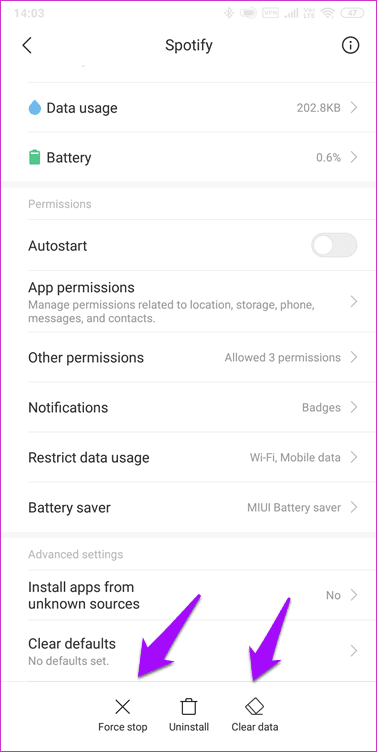Open Data usage details

point(188,107)
